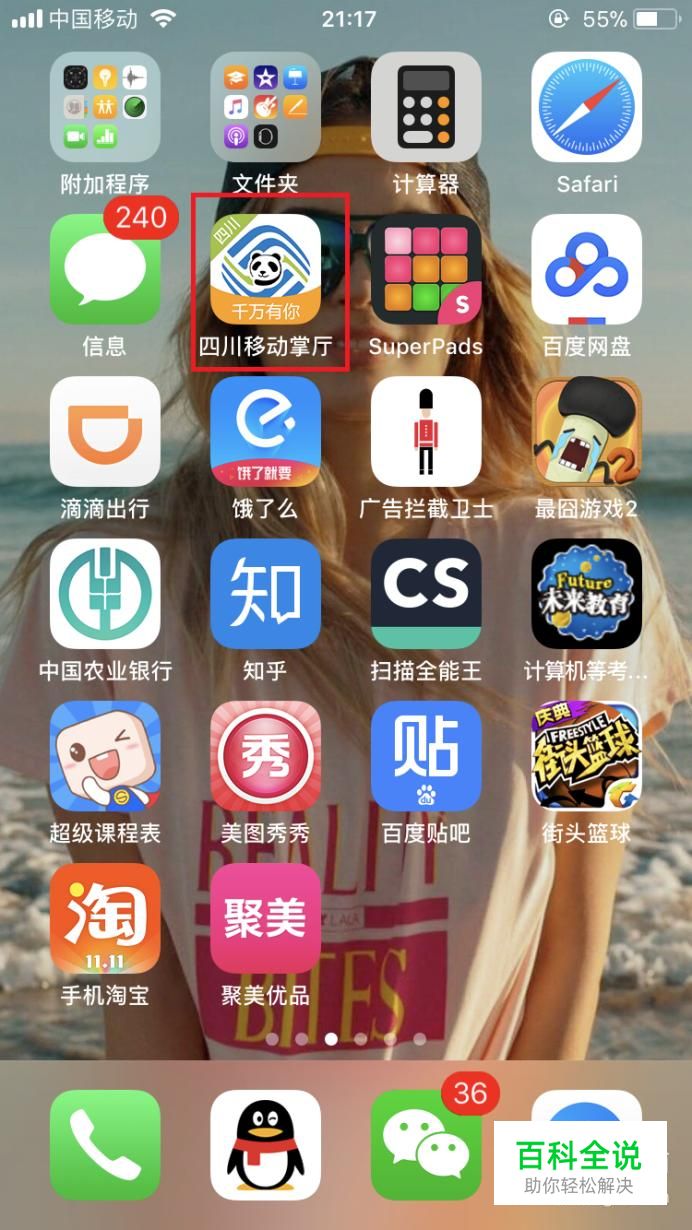Open the 文件夹 folder
Screen dimensions: 692x1230
pos(265,107)
